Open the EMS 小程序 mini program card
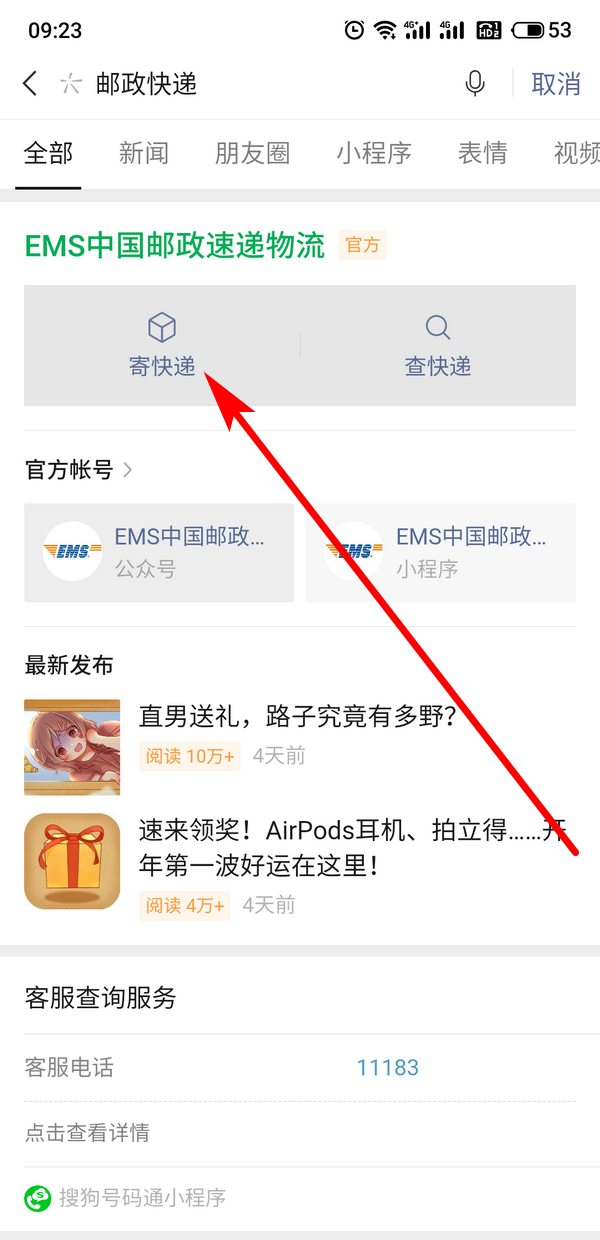600x1240 pixels. coord(440,552)
